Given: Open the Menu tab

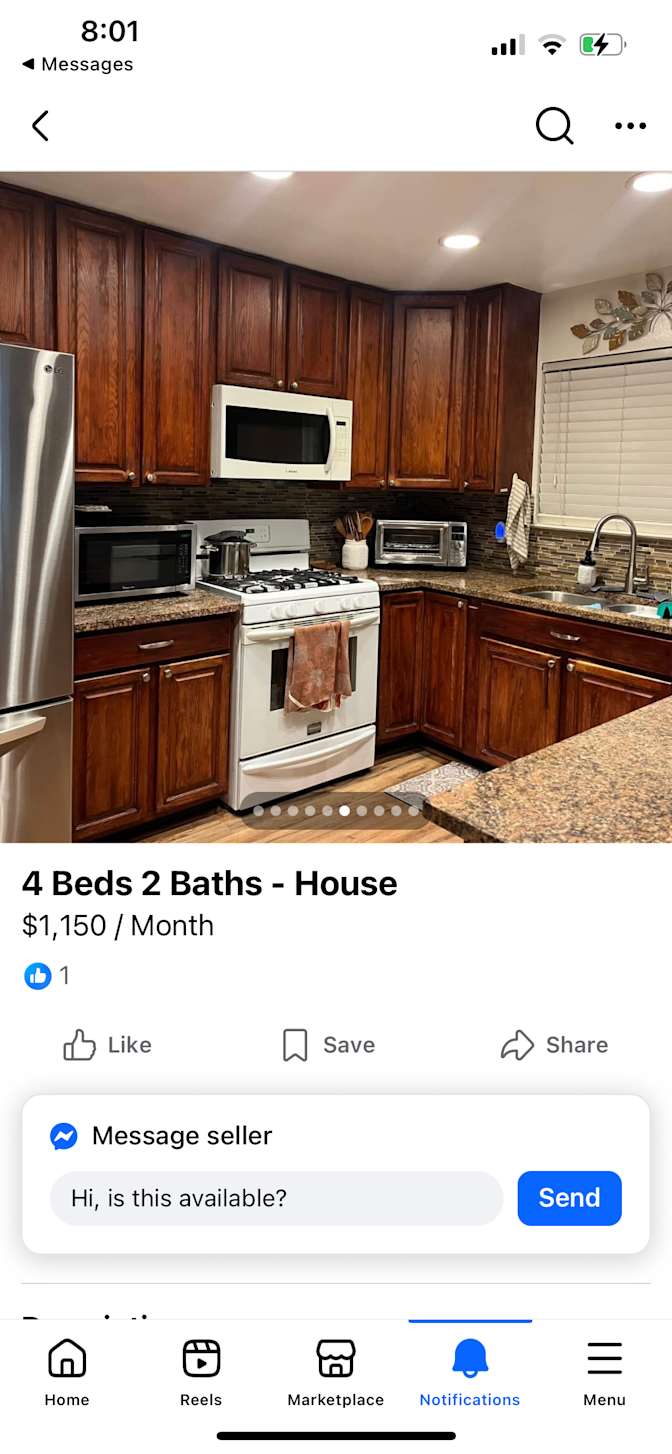Looking at the screenshot, I should click(605, 1373).
